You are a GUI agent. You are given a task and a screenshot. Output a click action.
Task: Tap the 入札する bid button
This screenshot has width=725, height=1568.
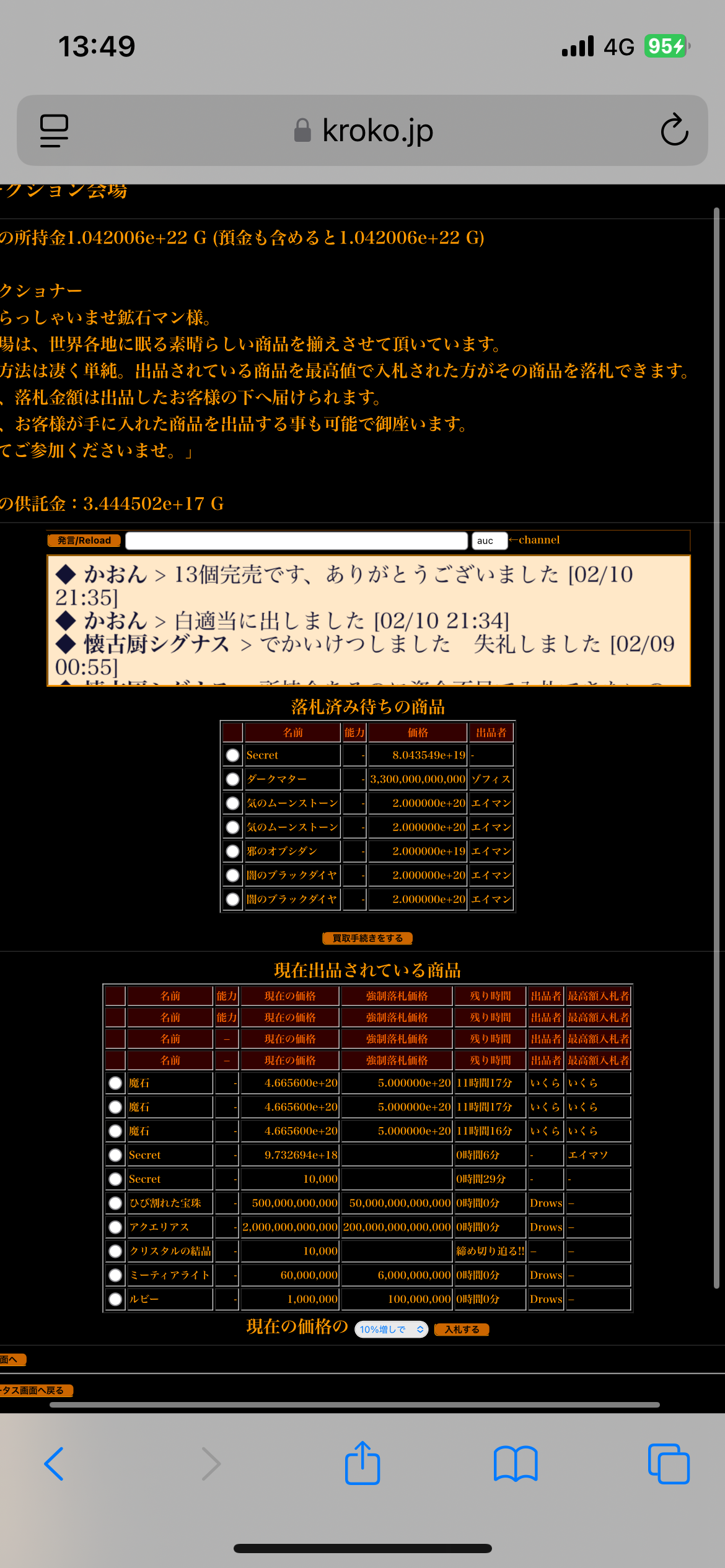coord(462,1330)
